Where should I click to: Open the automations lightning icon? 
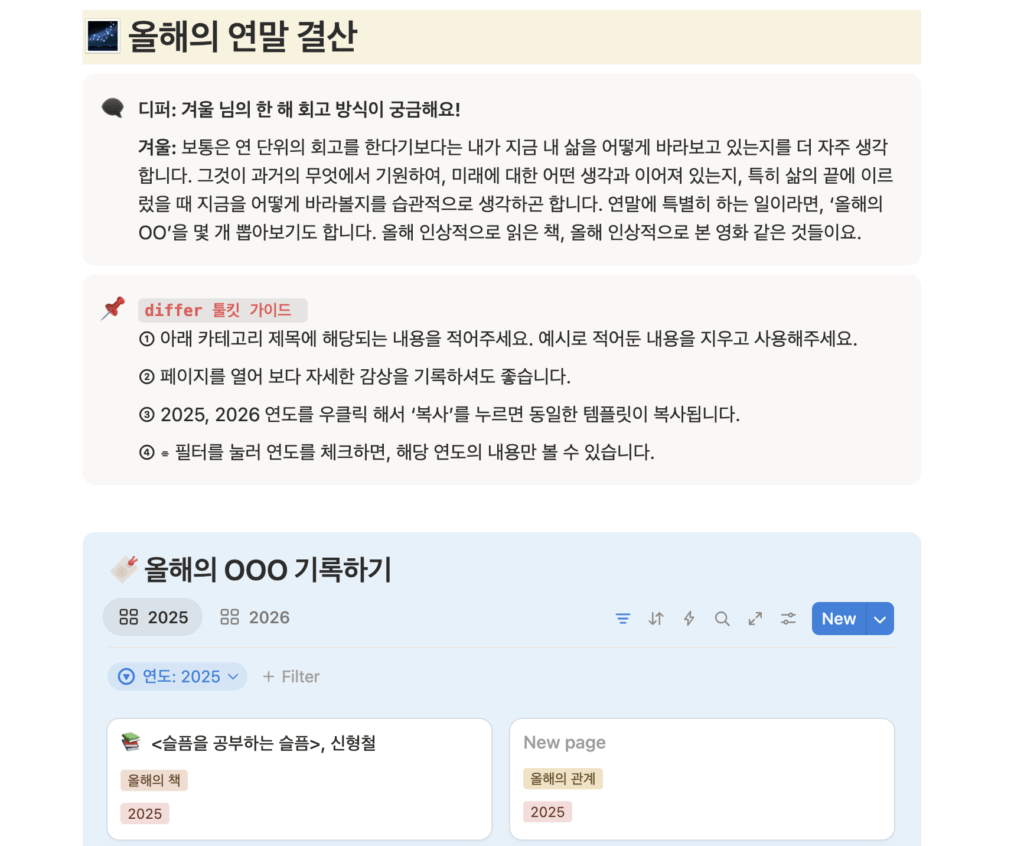coord(689,619)
